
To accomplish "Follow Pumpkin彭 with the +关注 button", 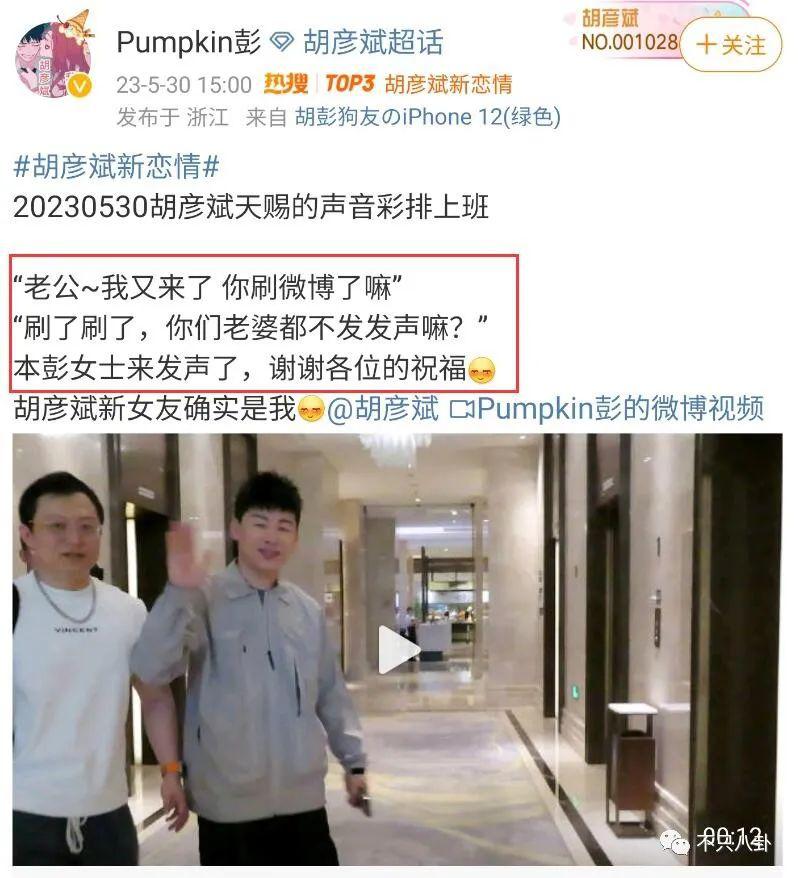I will pos(731,45).
